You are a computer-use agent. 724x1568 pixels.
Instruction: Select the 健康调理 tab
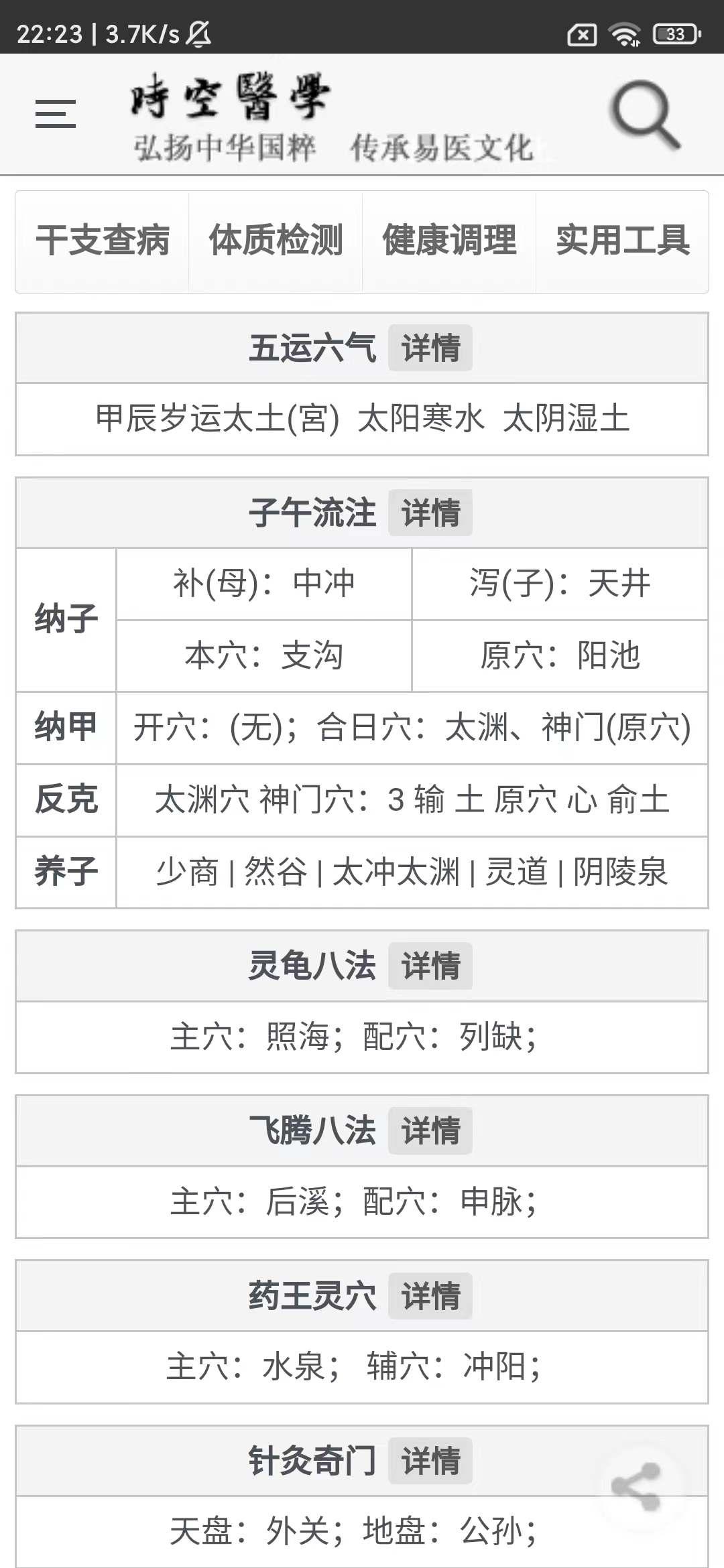(x=449, y=241)
